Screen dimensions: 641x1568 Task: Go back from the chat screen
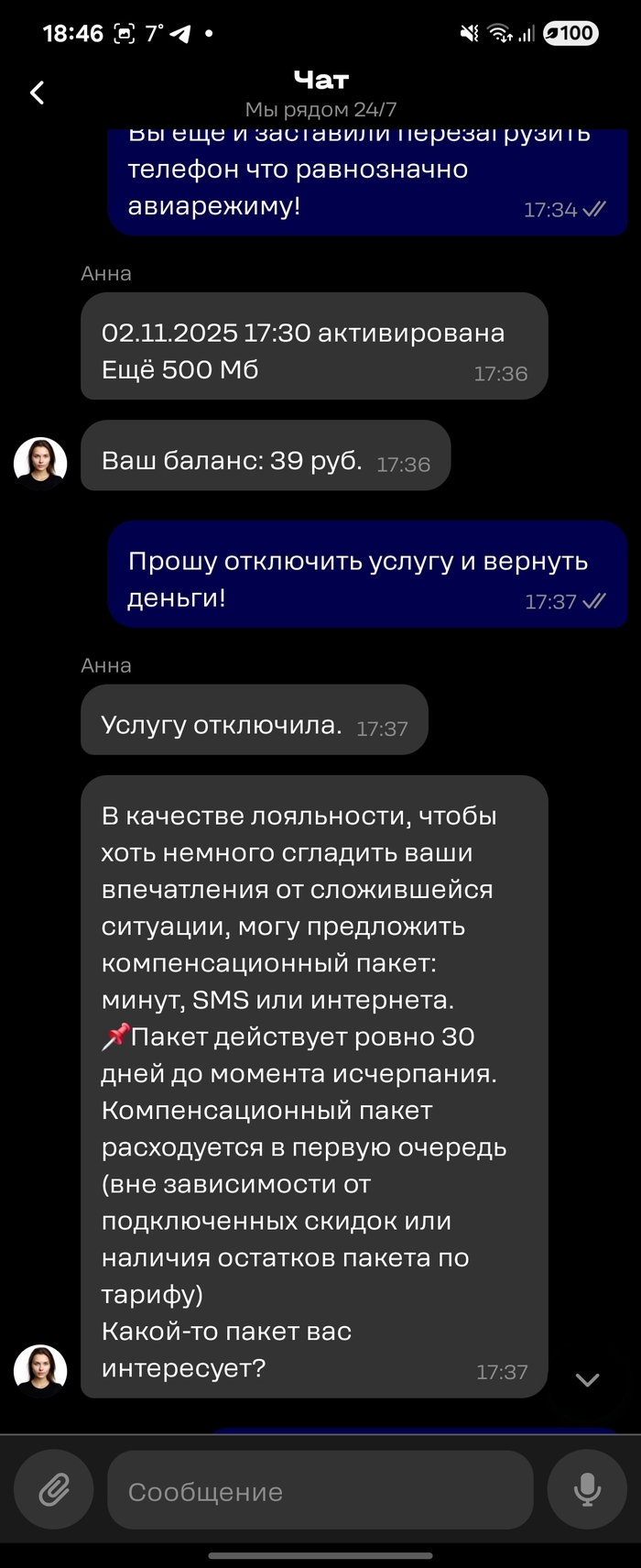click(38, 93)
